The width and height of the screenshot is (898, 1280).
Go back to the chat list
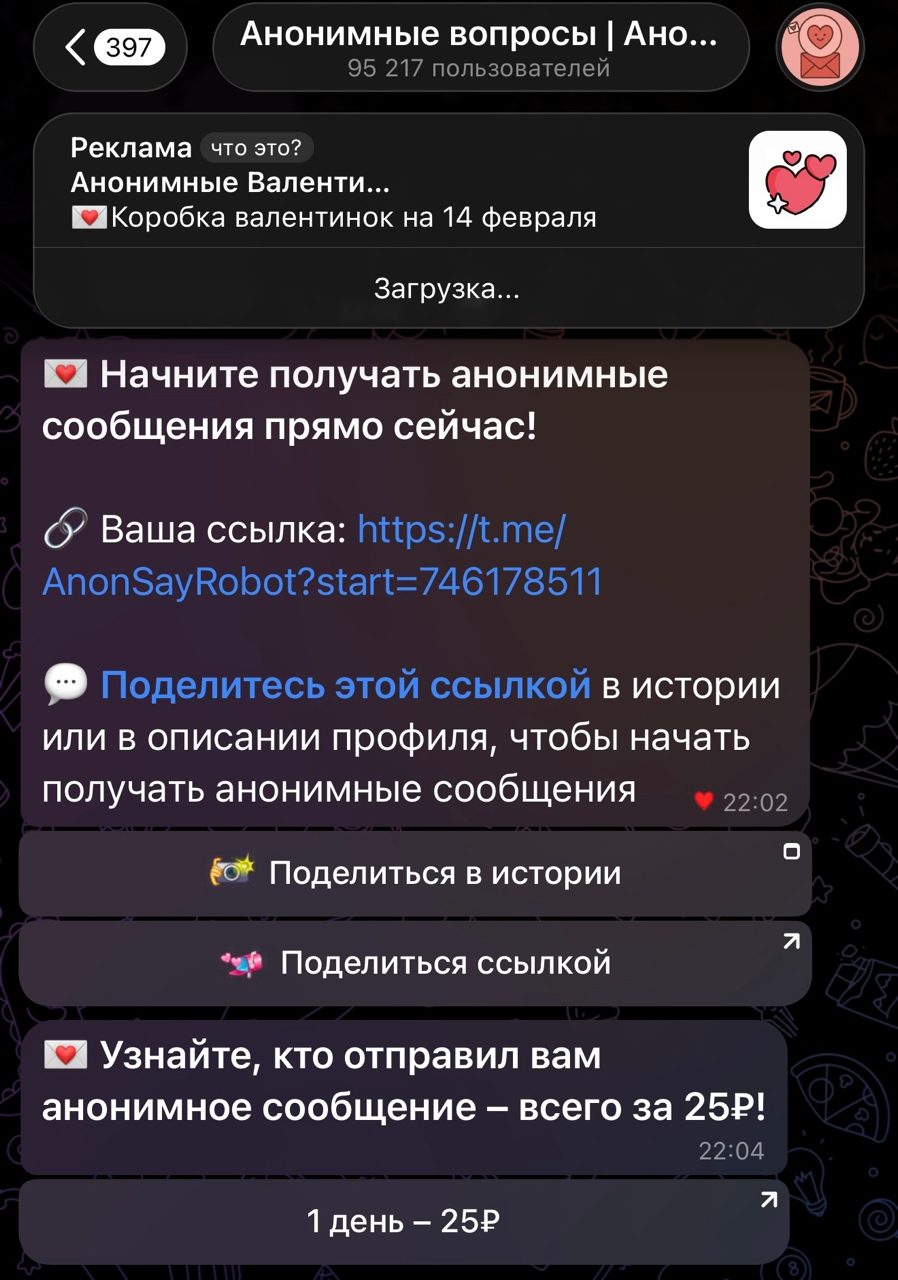(110, 47)
